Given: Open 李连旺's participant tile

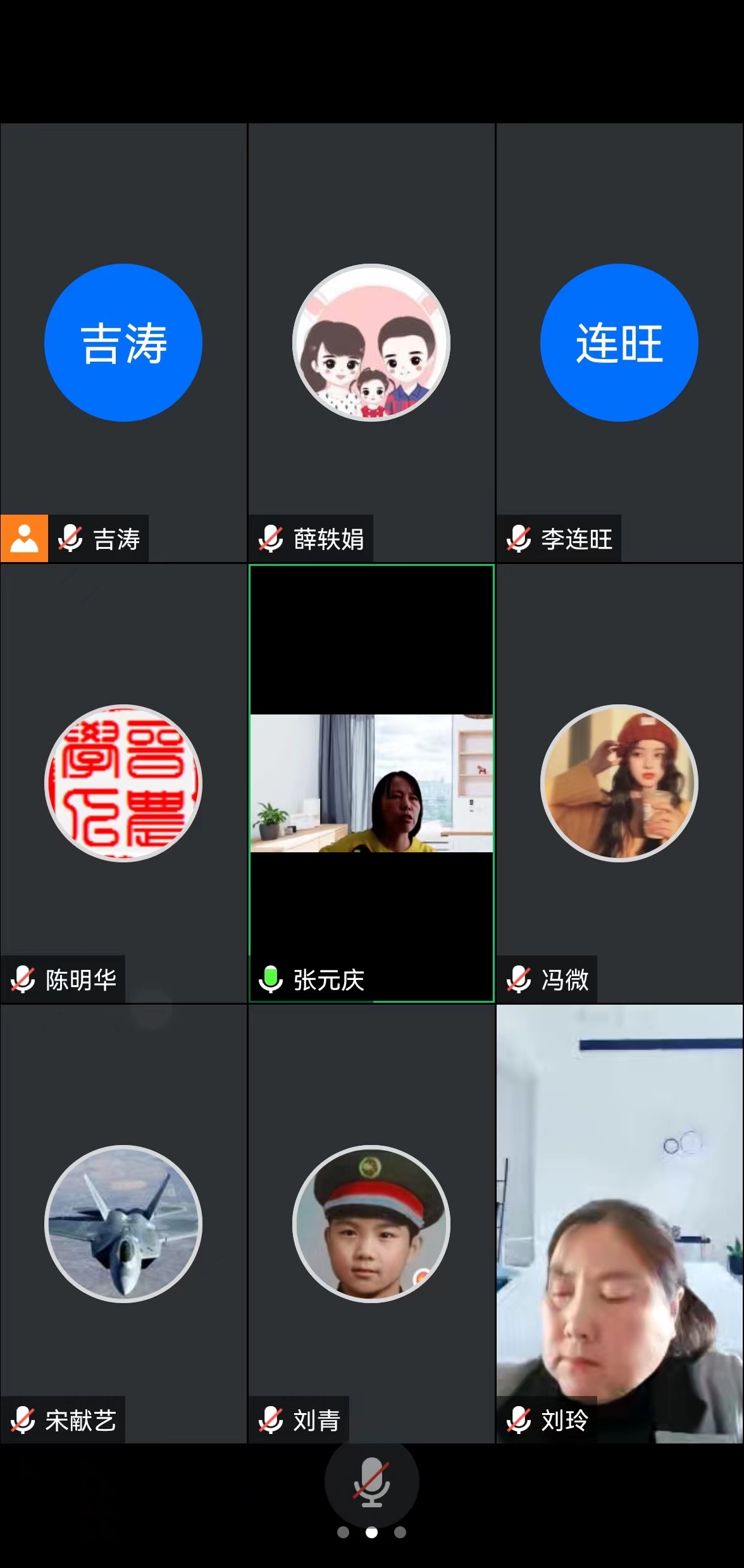Looking at the screenshot, I should point(619,343).
